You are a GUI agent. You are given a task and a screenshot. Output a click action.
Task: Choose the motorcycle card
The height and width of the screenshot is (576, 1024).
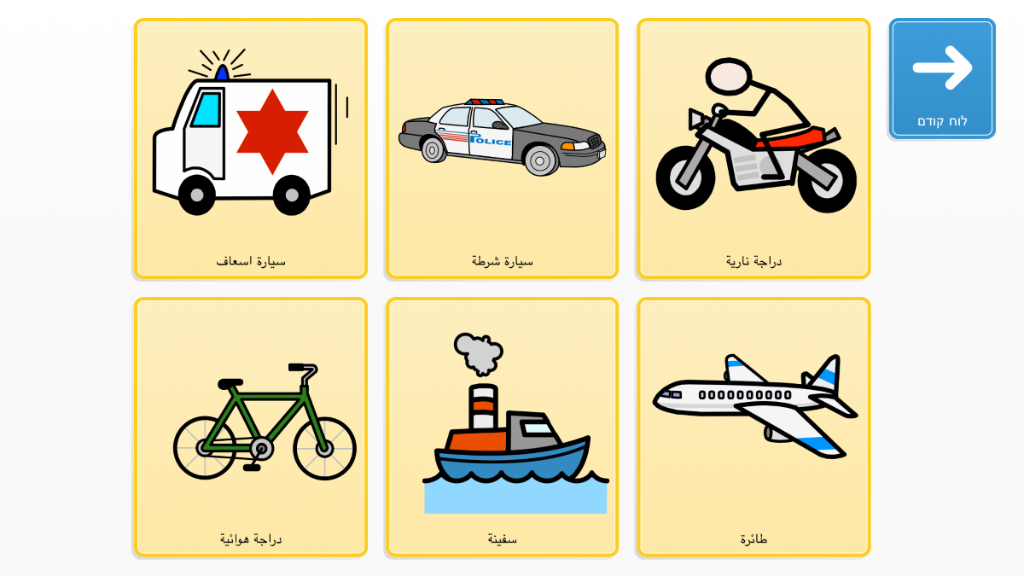coord(753,149)
